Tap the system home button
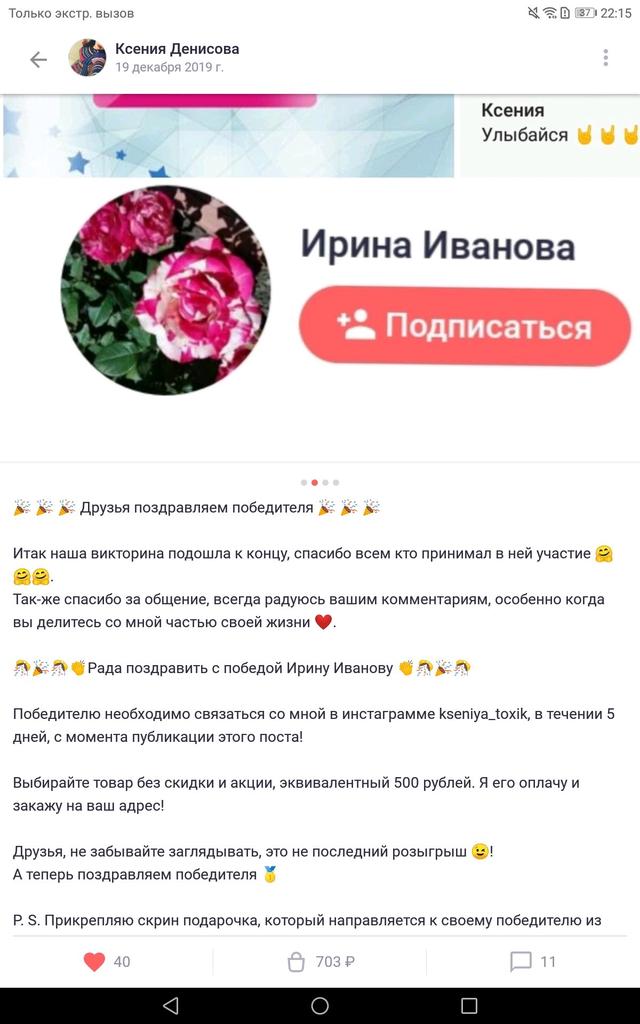The image size is (640, 1024). point(320,1005)
